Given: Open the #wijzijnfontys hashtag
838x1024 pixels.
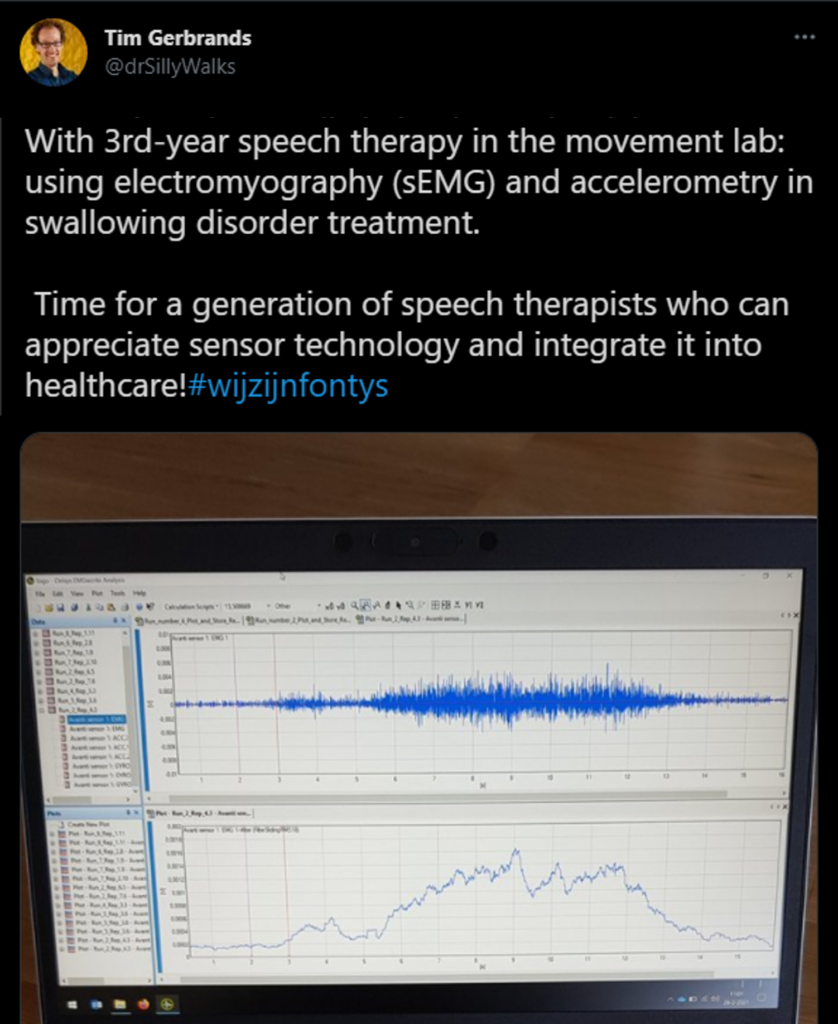Looking at the screenshot, I should 288,385.
